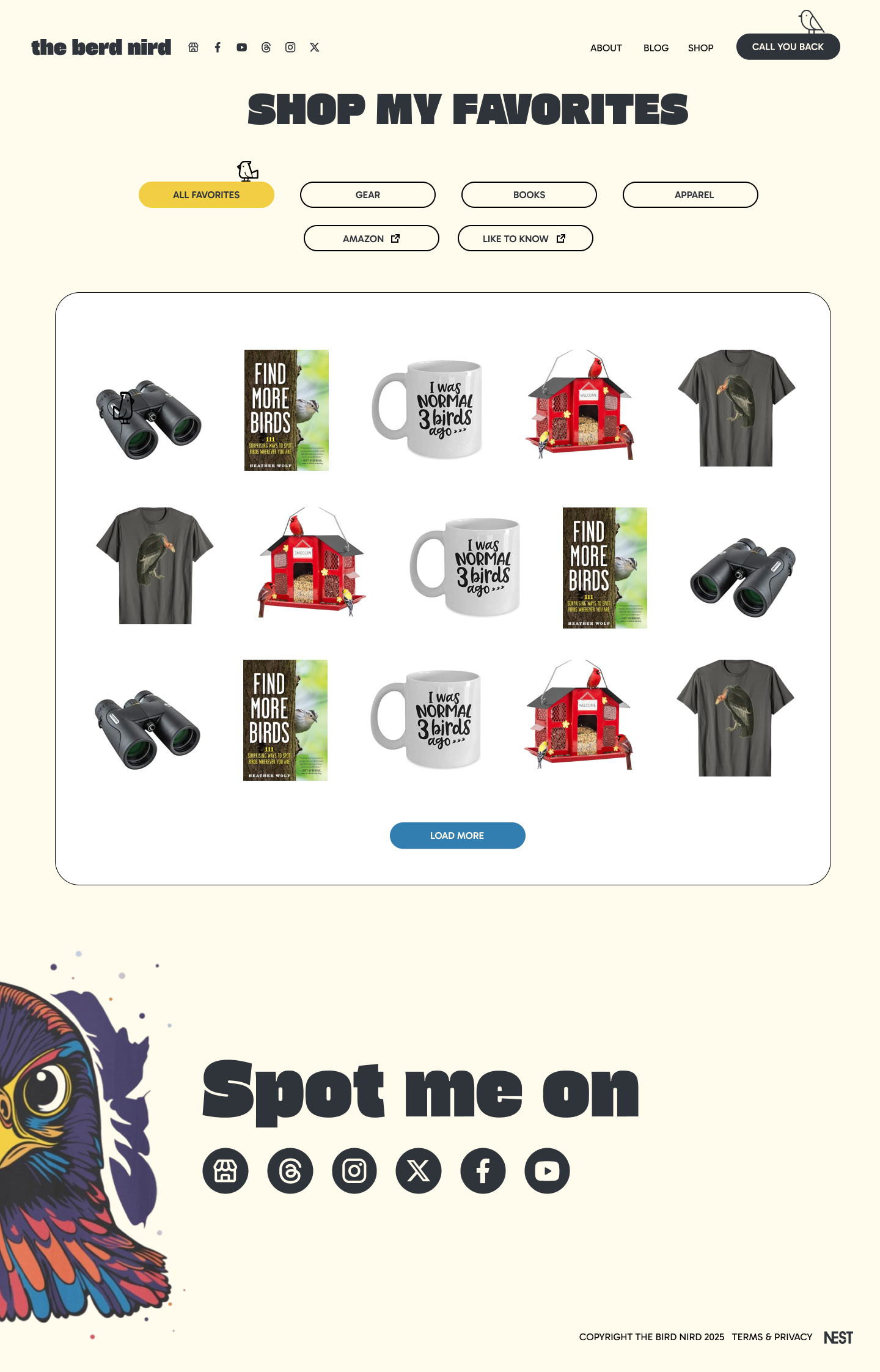
Task: Filter favorites by Books
Action: 529,194
